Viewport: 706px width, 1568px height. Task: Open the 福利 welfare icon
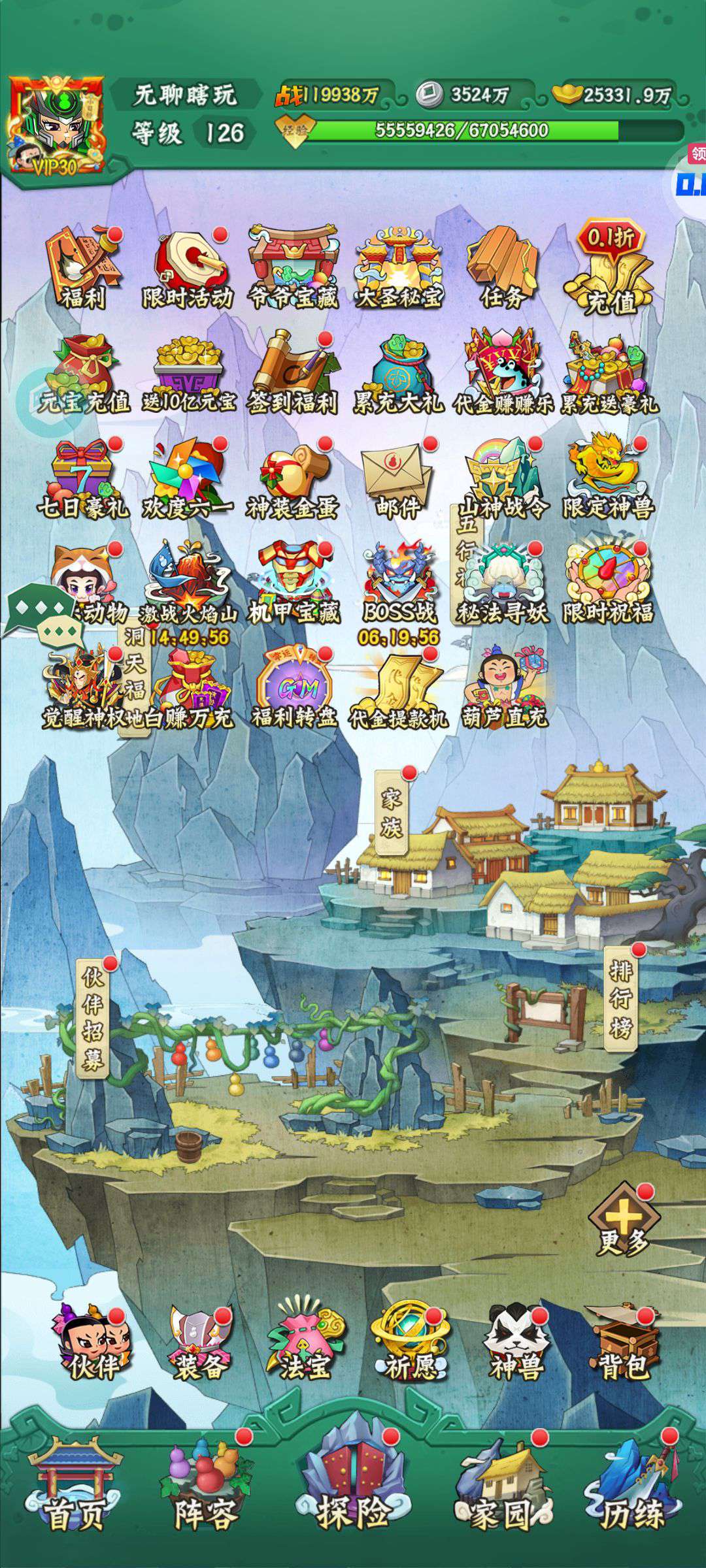83,268
